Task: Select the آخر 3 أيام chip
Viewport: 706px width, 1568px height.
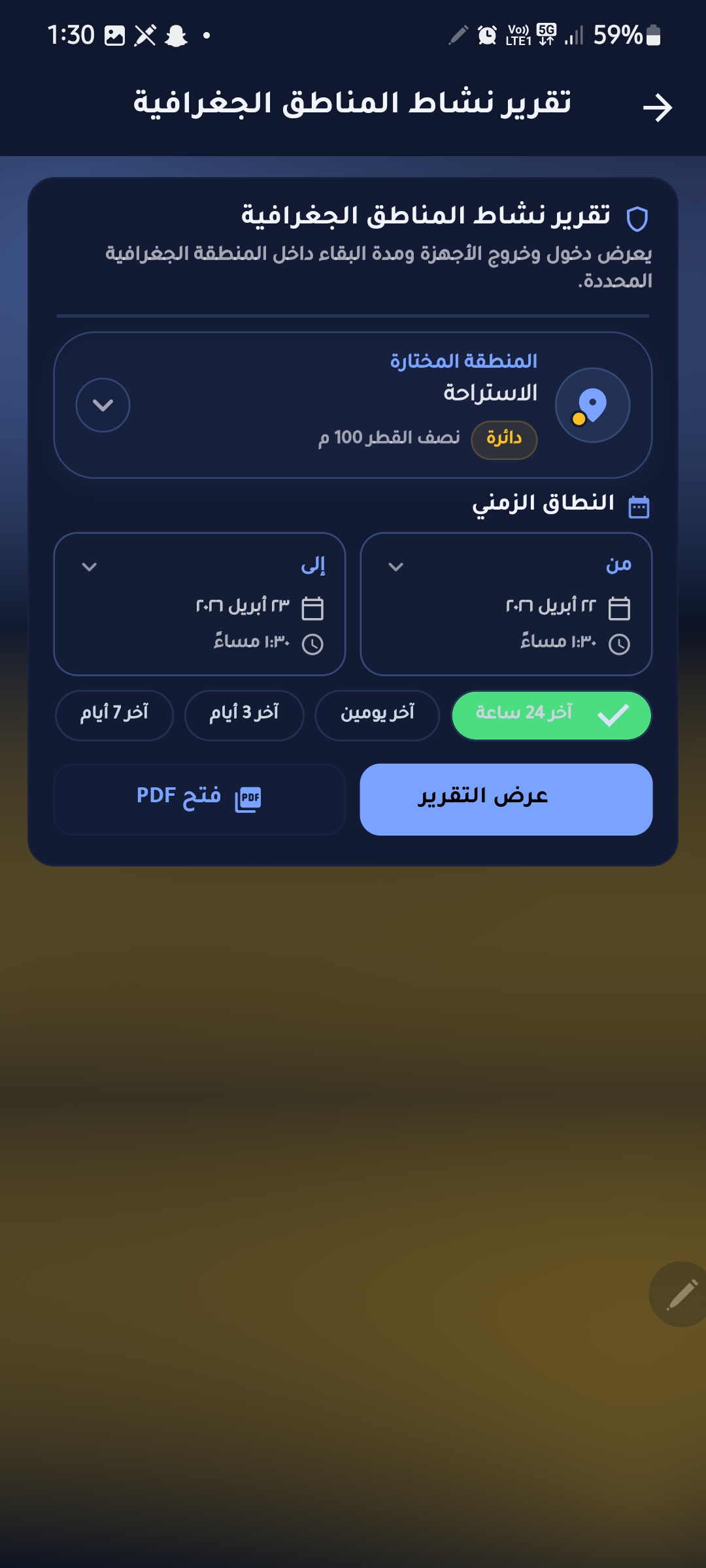Action: (x=244, y=715)
